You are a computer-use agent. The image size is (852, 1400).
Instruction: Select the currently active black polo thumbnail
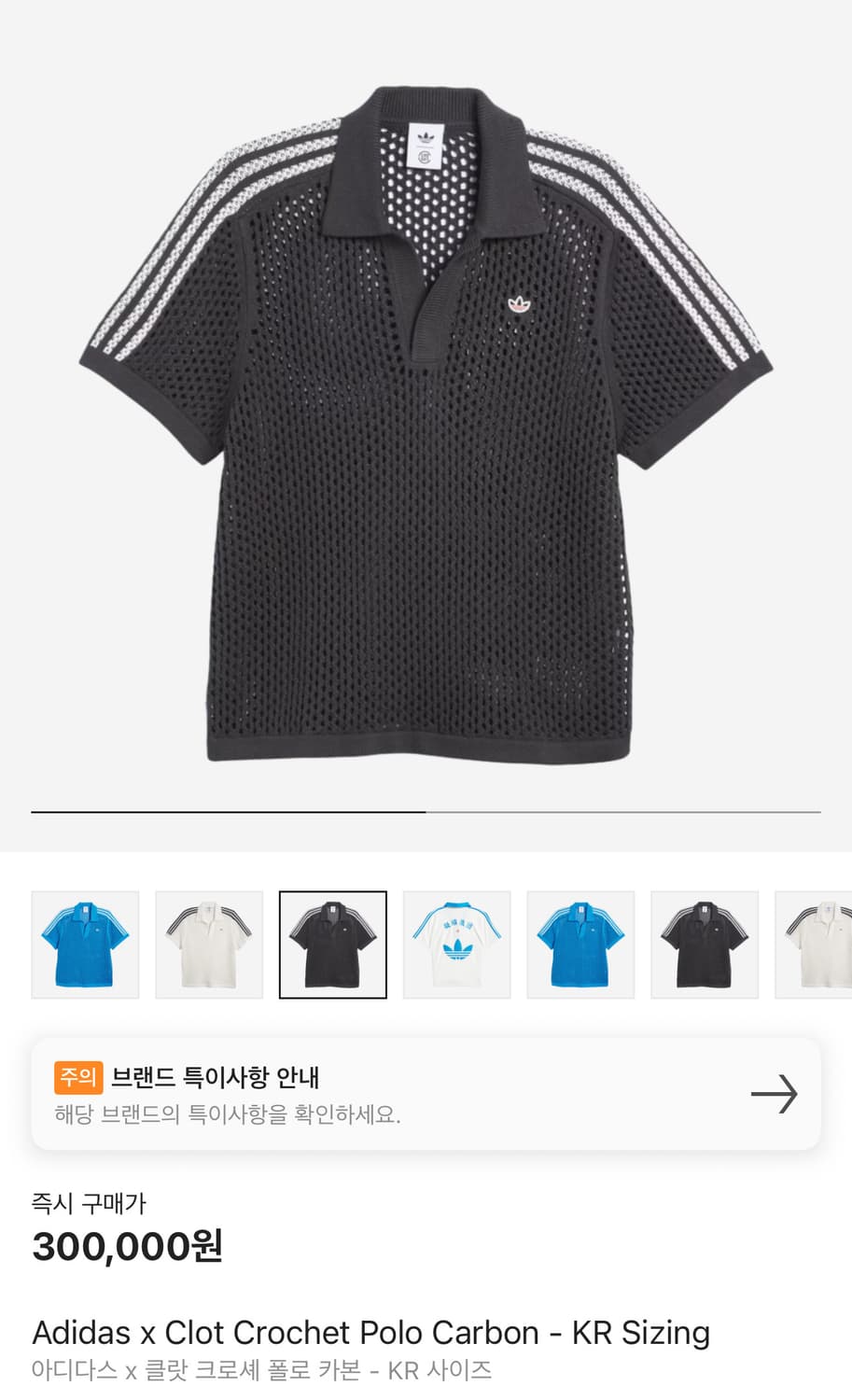click(x=333, y=944)
